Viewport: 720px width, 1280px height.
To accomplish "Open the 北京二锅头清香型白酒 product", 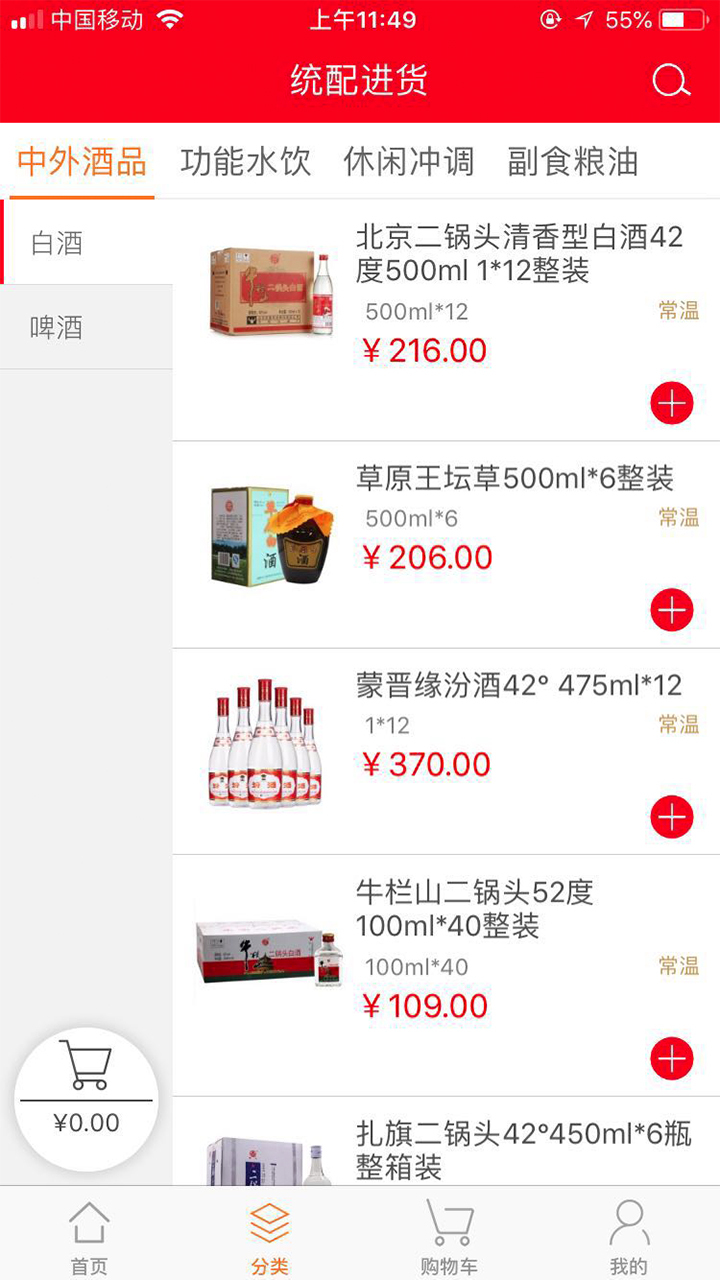I will [x=519, y=253].
